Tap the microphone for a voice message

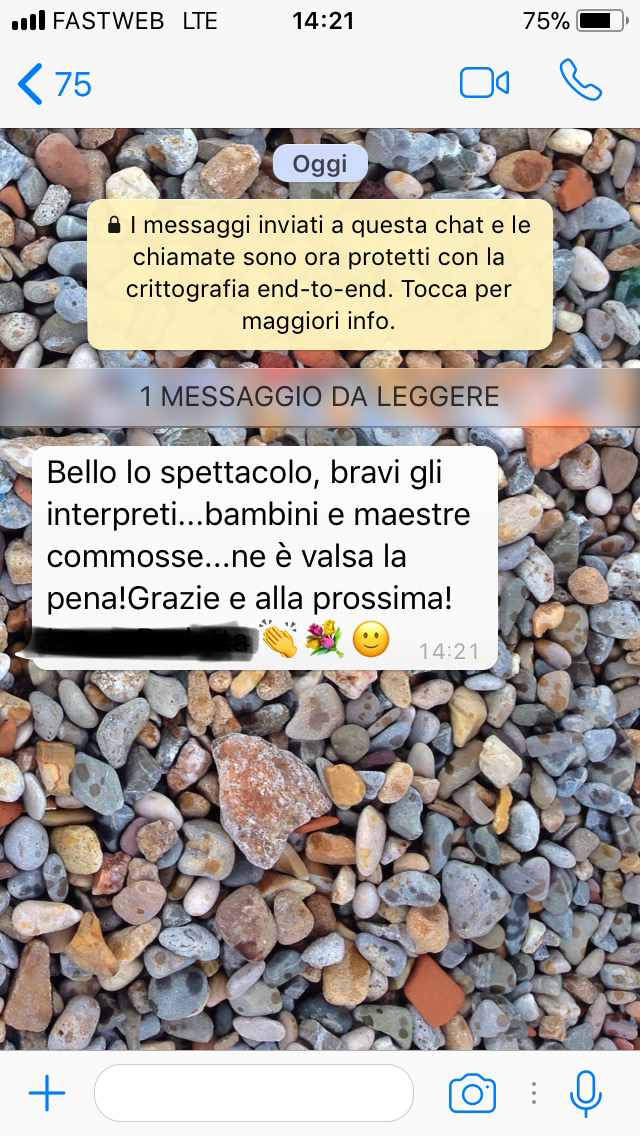(586, 1093)
